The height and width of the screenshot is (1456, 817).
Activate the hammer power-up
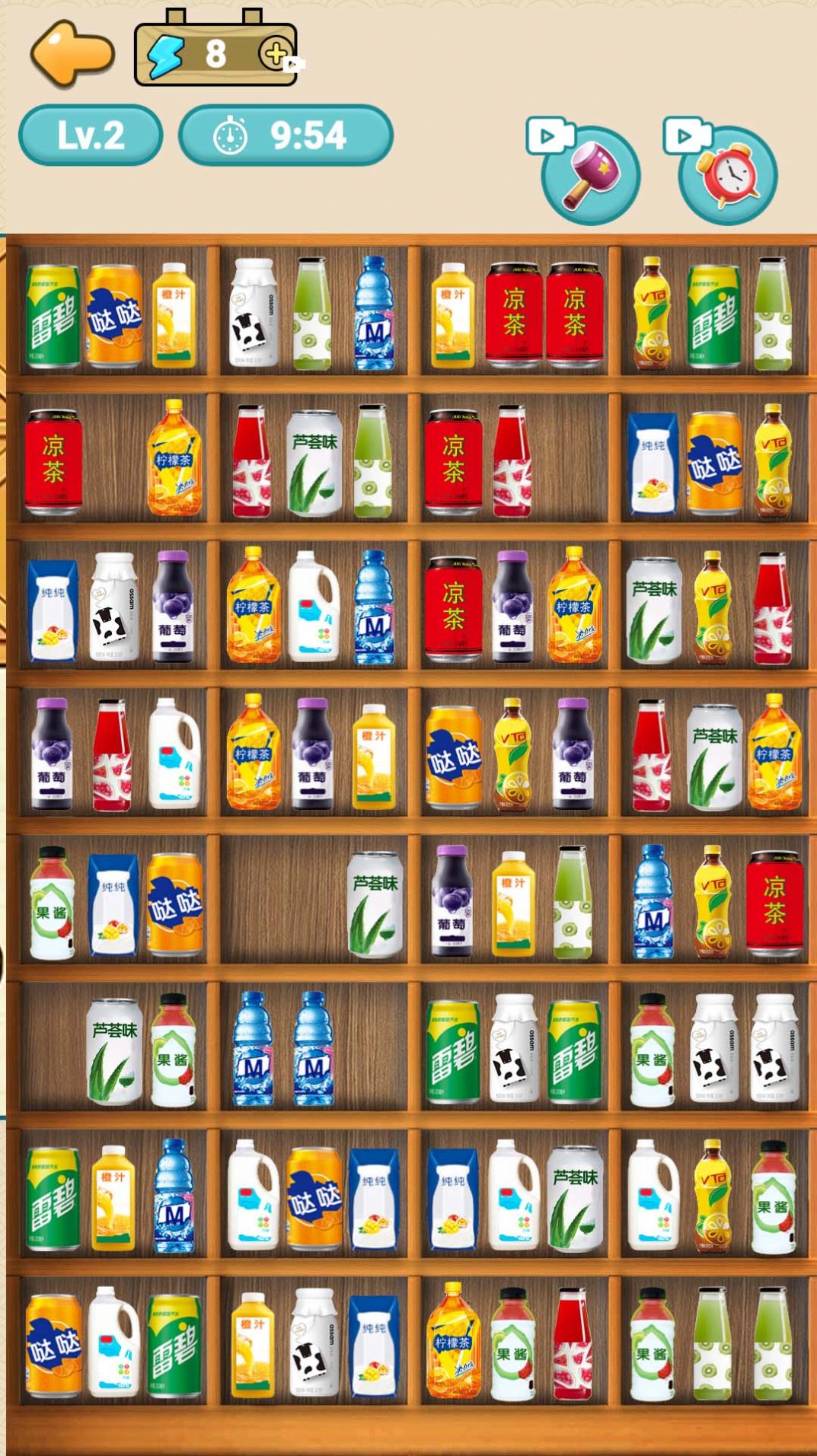coord(590,174)
